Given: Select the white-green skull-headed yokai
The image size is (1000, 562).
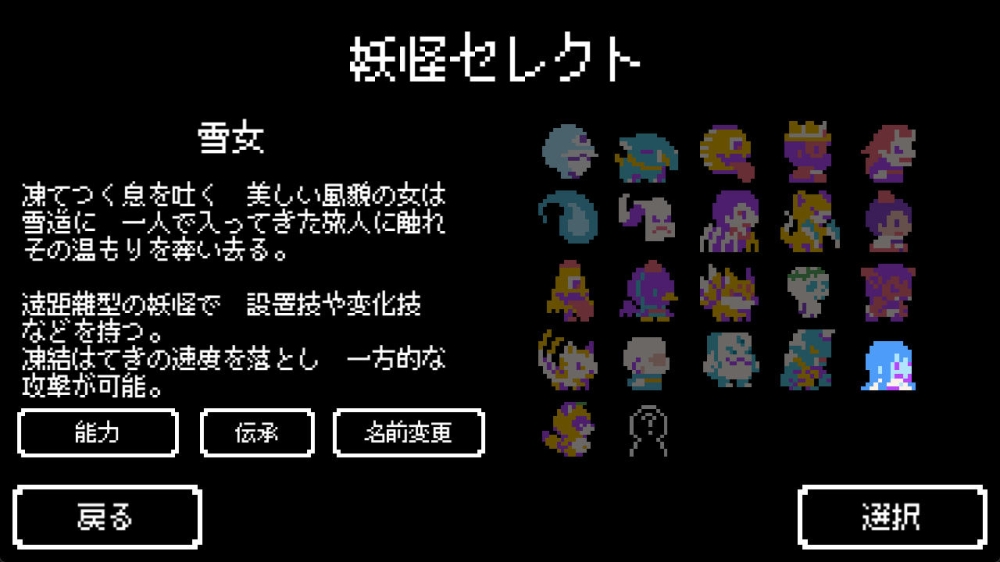Looking at the screenshot, I should [x=806, y=290].
